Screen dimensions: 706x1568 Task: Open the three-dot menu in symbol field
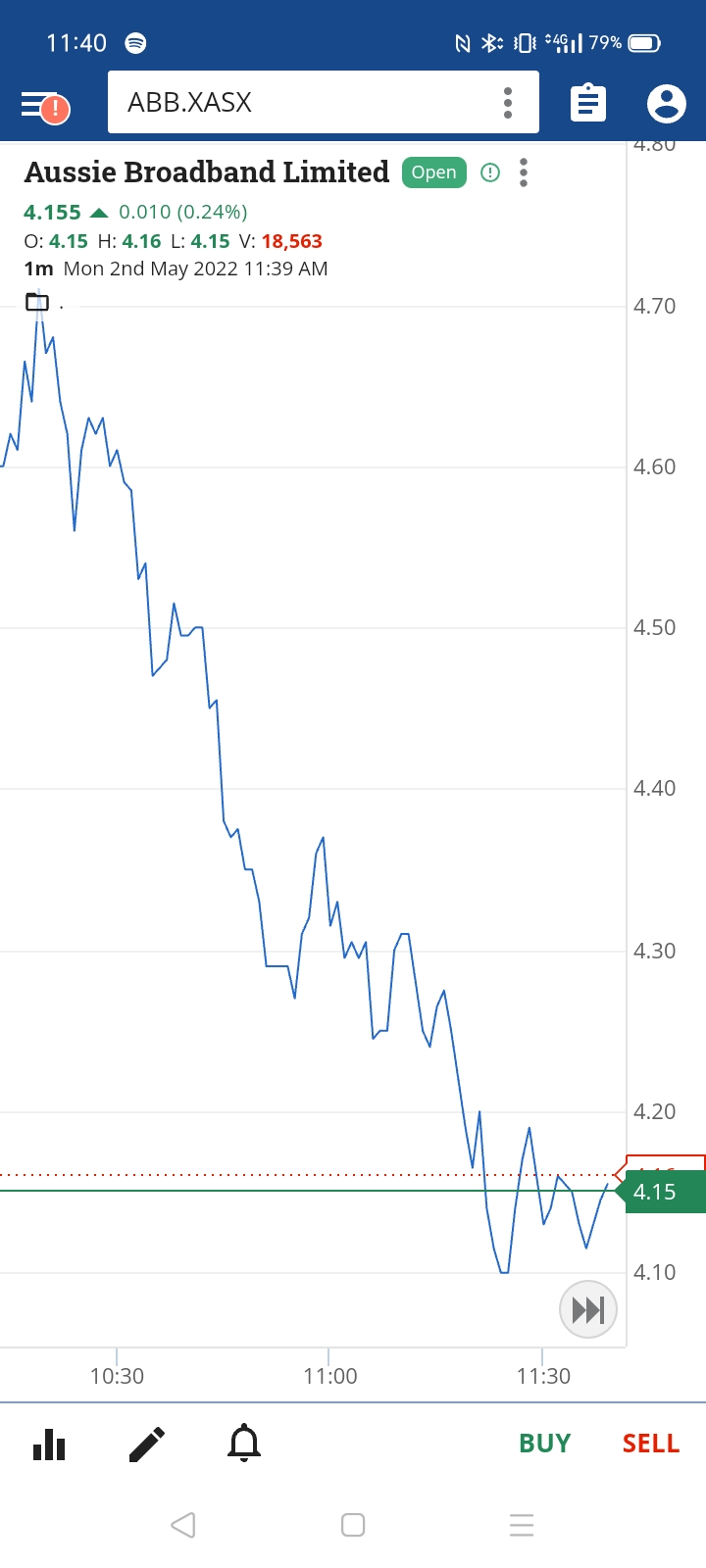pyautogui.click(x=508, y=102)
